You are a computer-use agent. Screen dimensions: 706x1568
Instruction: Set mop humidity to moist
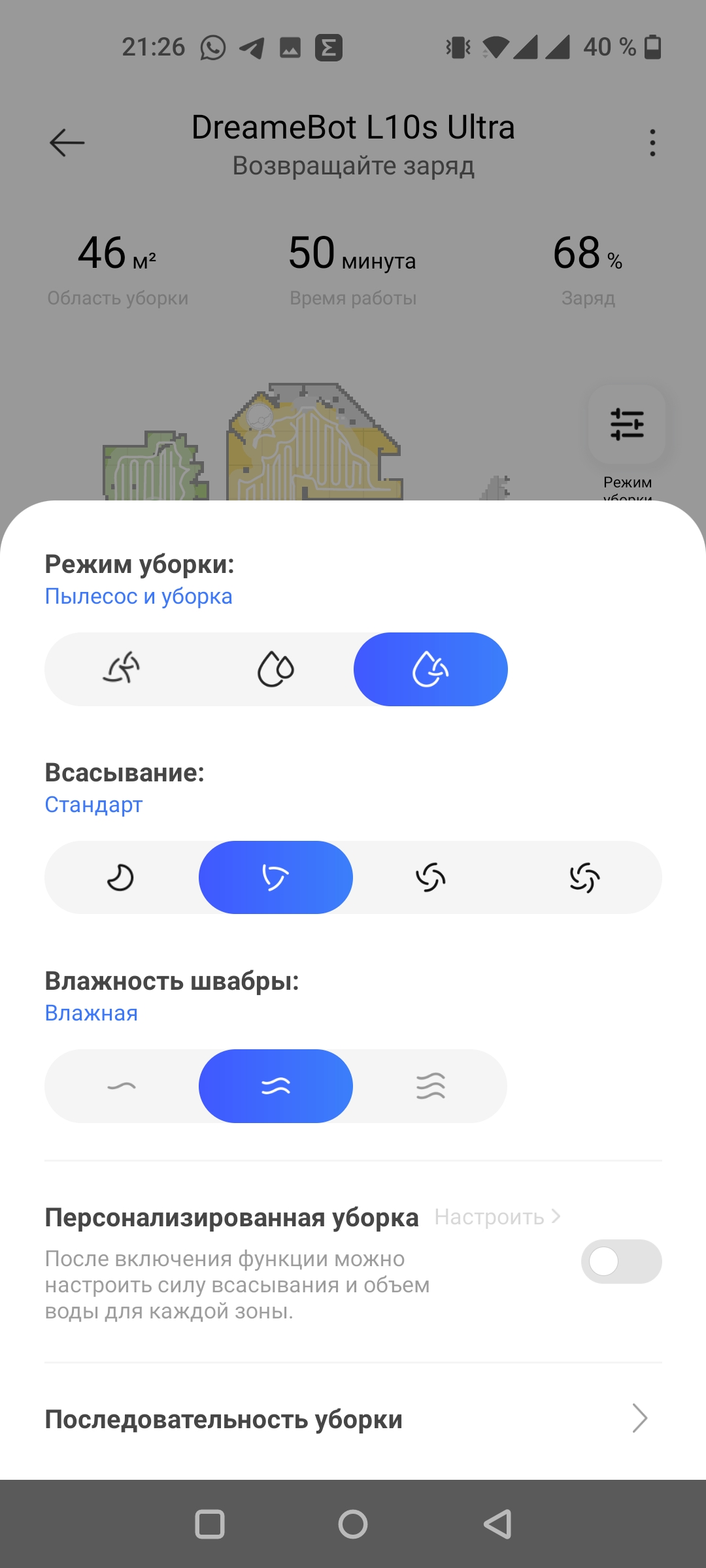[x=276, y=1086]
